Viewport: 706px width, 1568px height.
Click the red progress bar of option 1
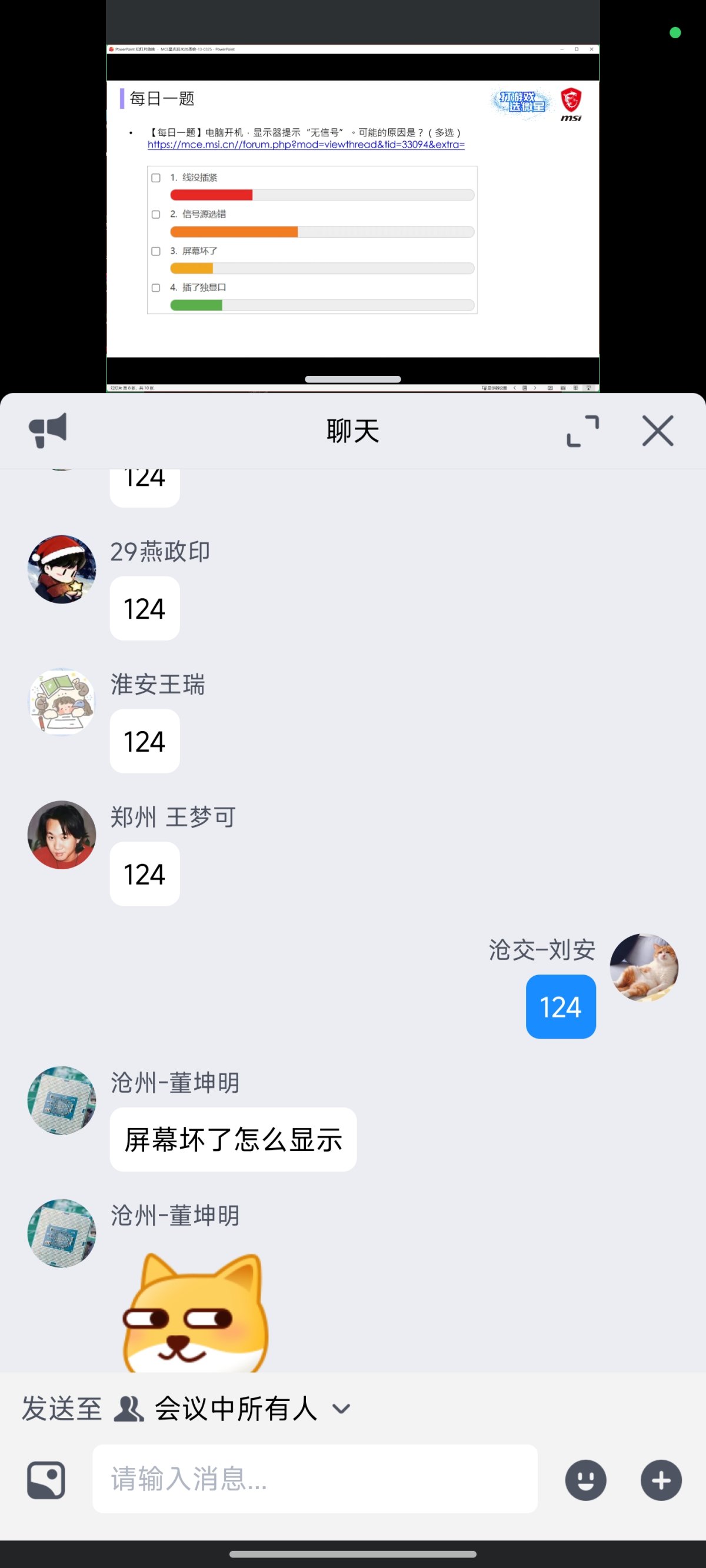(x=211, y=195)
